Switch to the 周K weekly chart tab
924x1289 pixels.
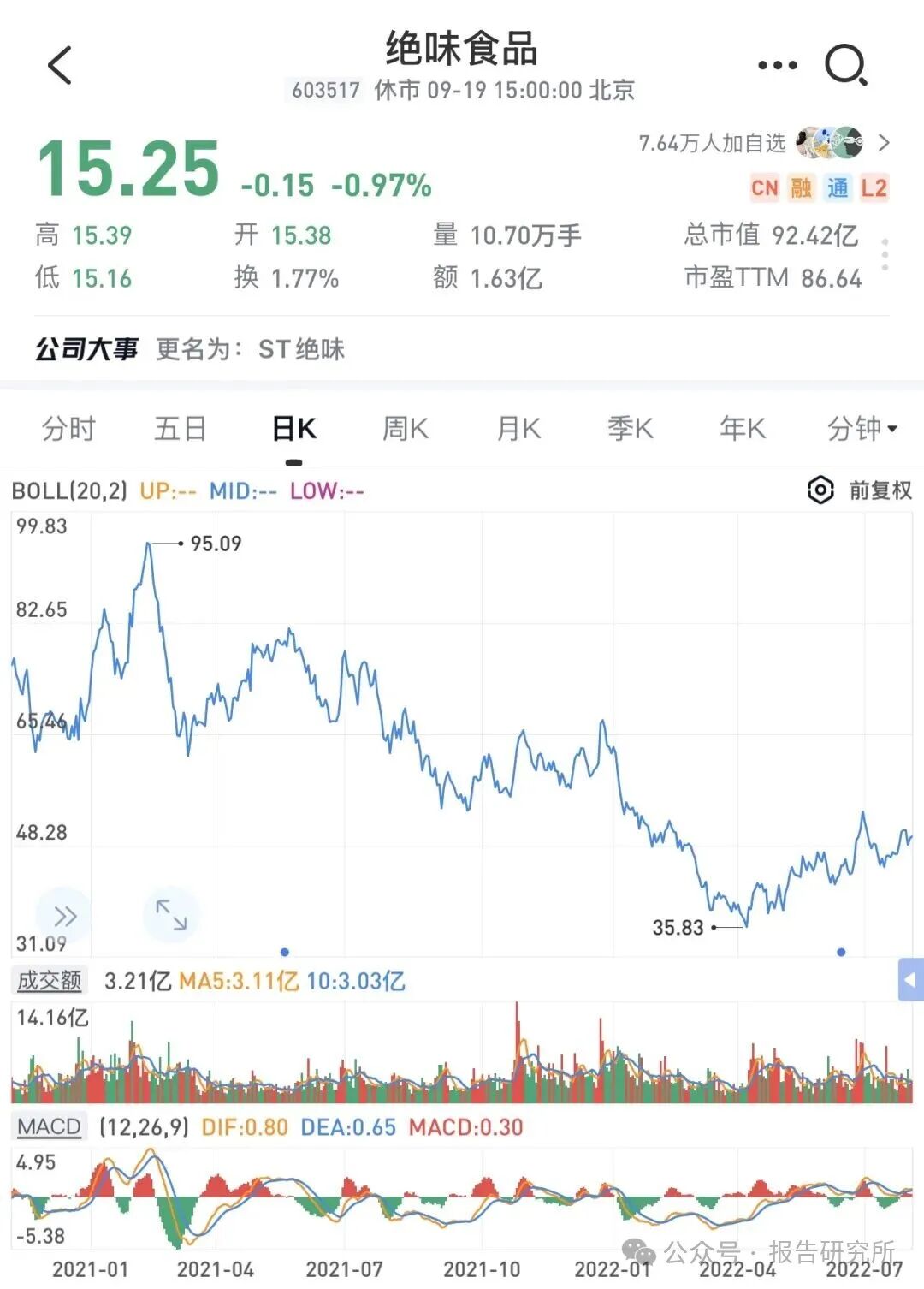click(x=405, y=428)
